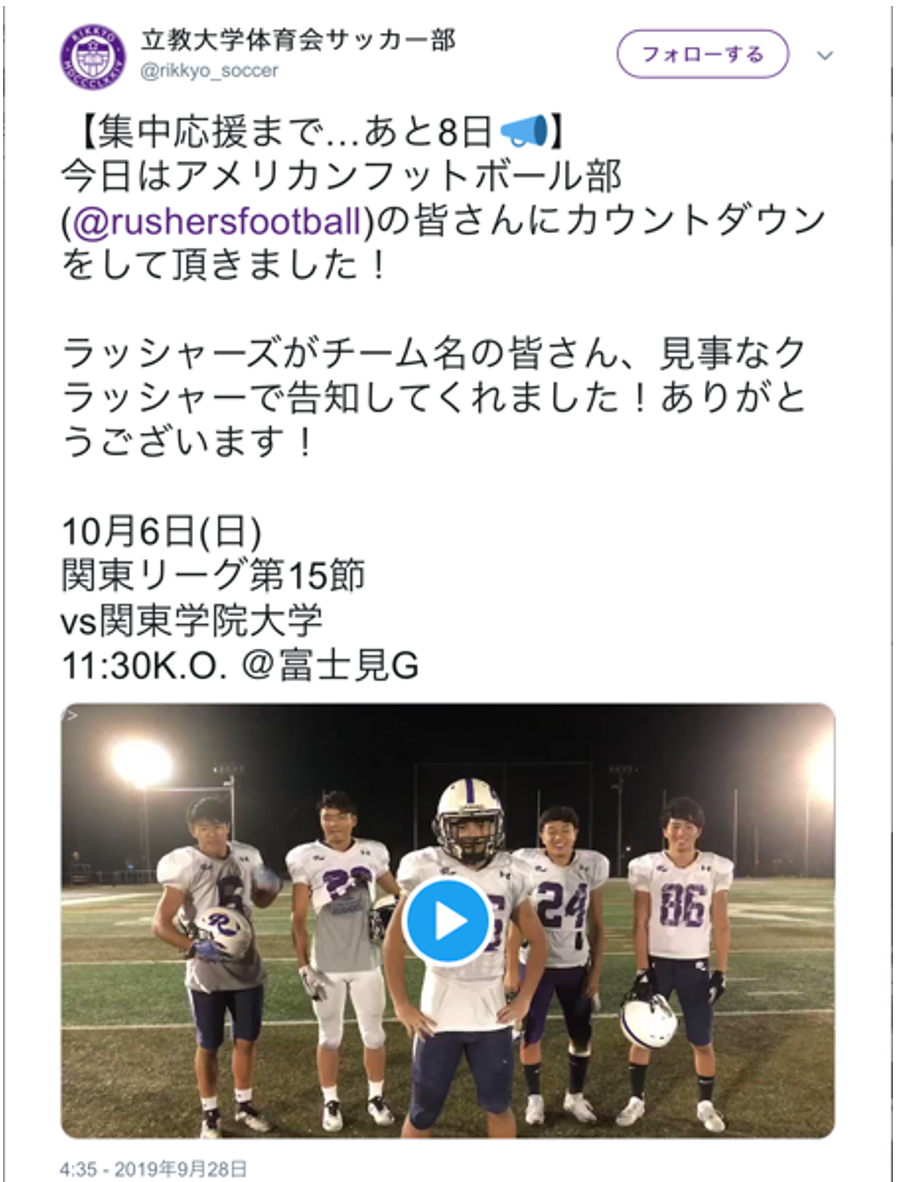Expand the tweet options chevron

825,55
